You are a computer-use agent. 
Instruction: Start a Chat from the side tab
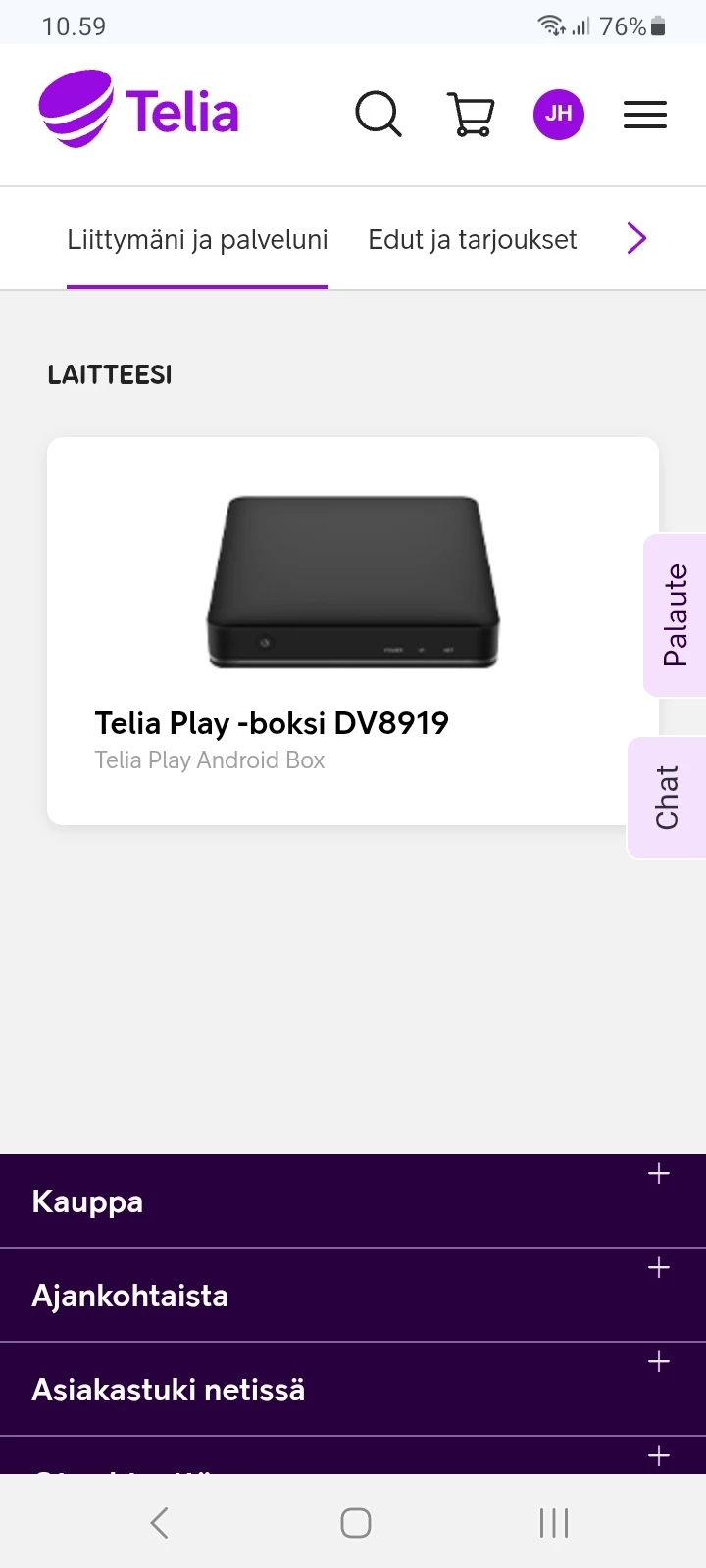tap(667, 797)
